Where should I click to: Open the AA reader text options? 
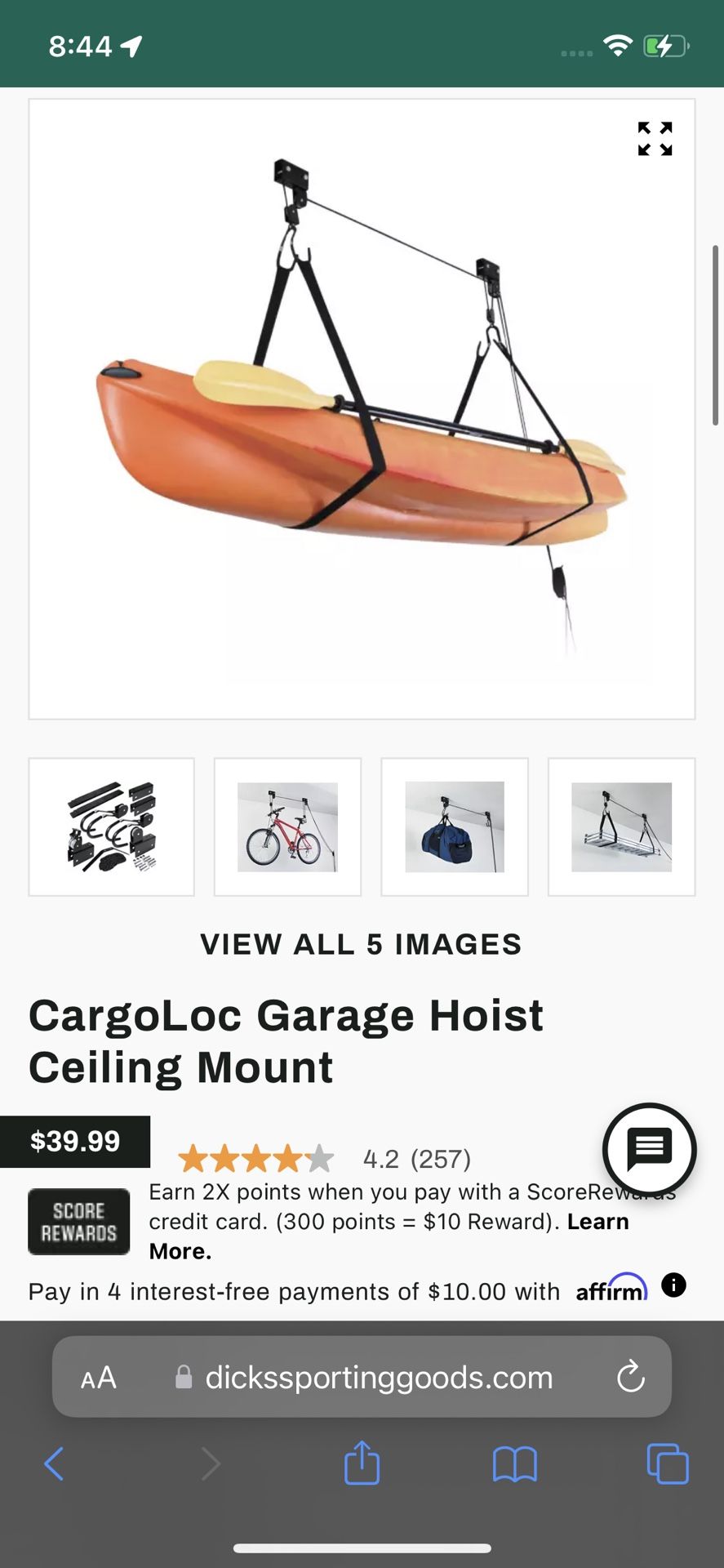coord(99,1378)
